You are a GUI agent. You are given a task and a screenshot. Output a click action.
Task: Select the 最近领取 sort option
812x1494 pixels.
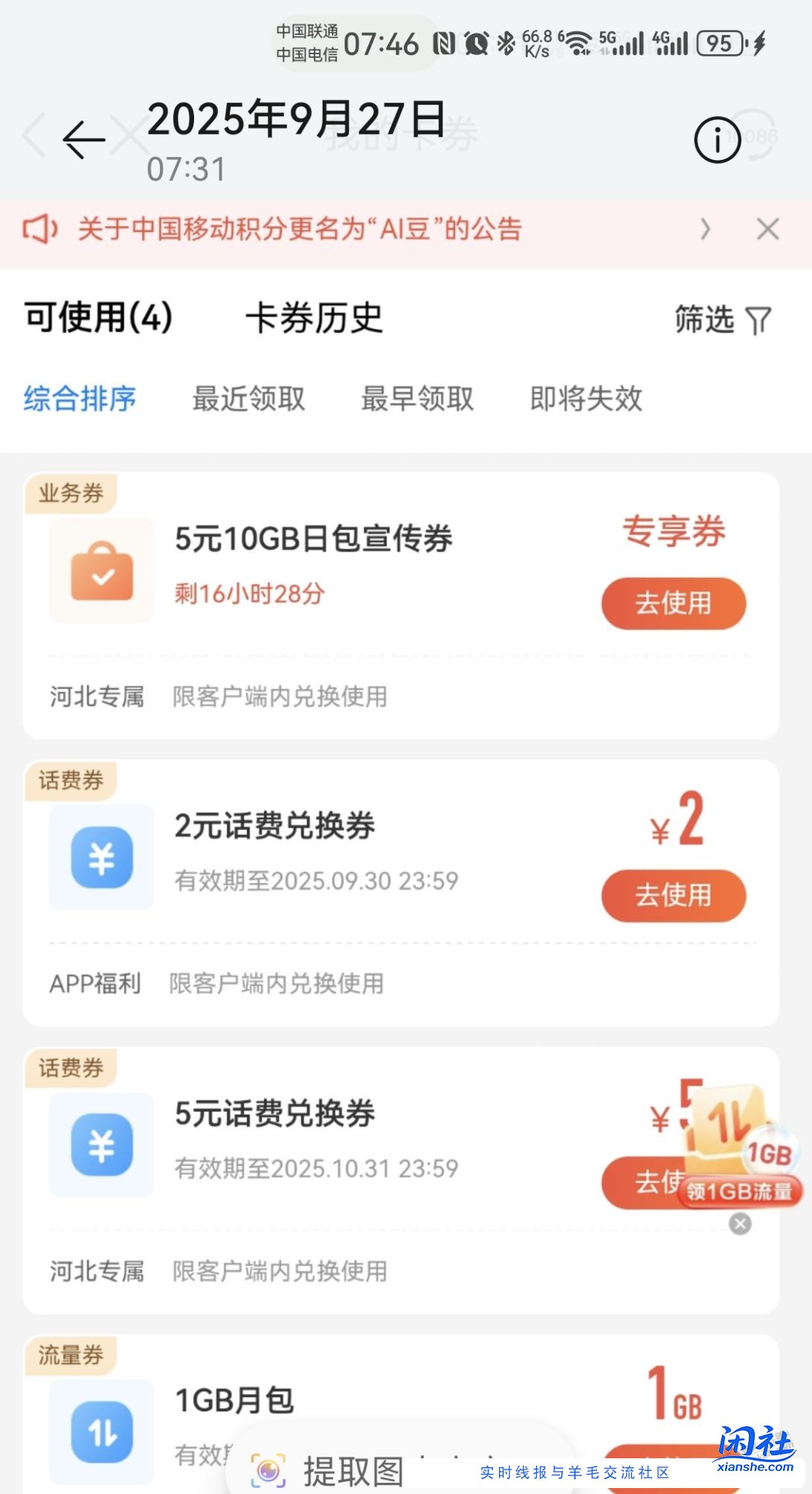coord(249,399)
